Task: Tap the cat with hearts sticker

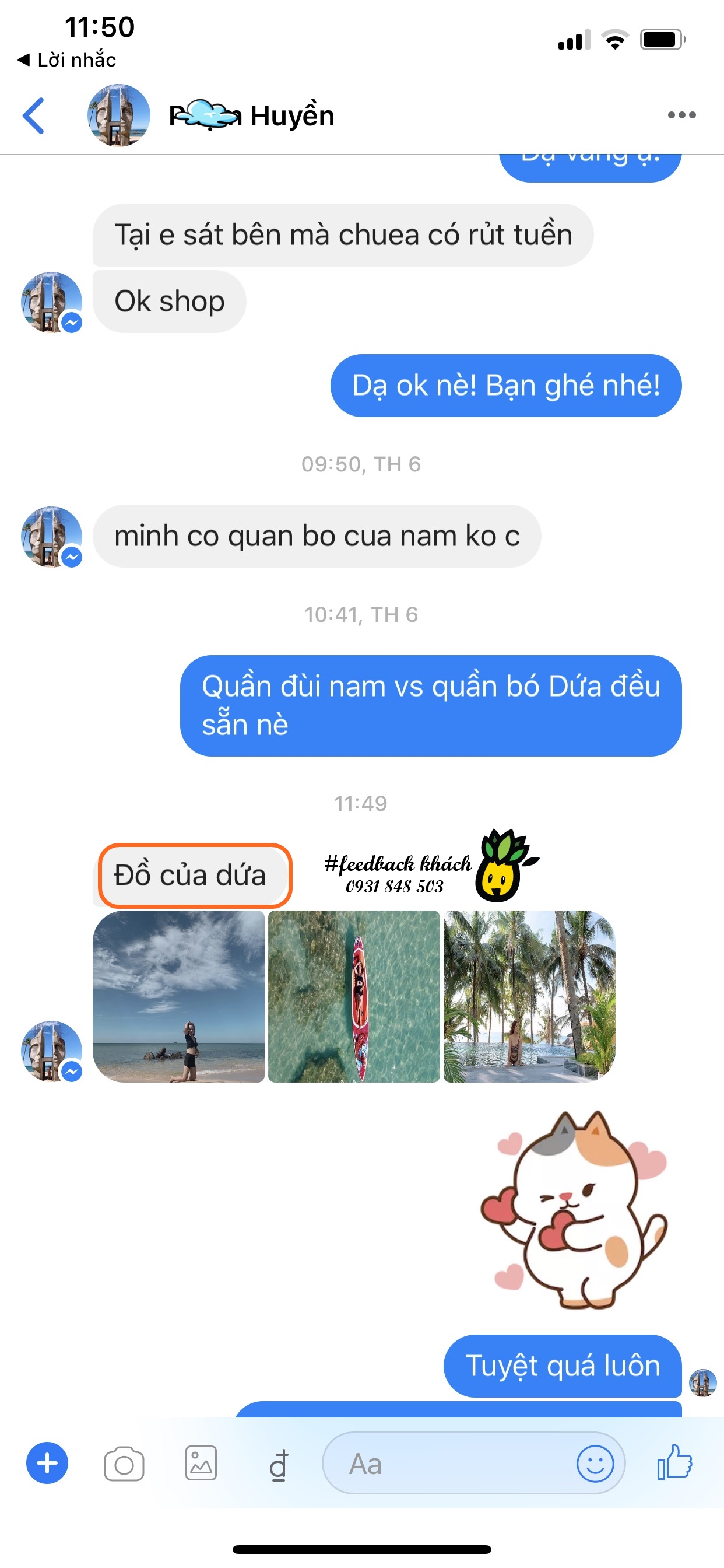Action: point(575,1208)
